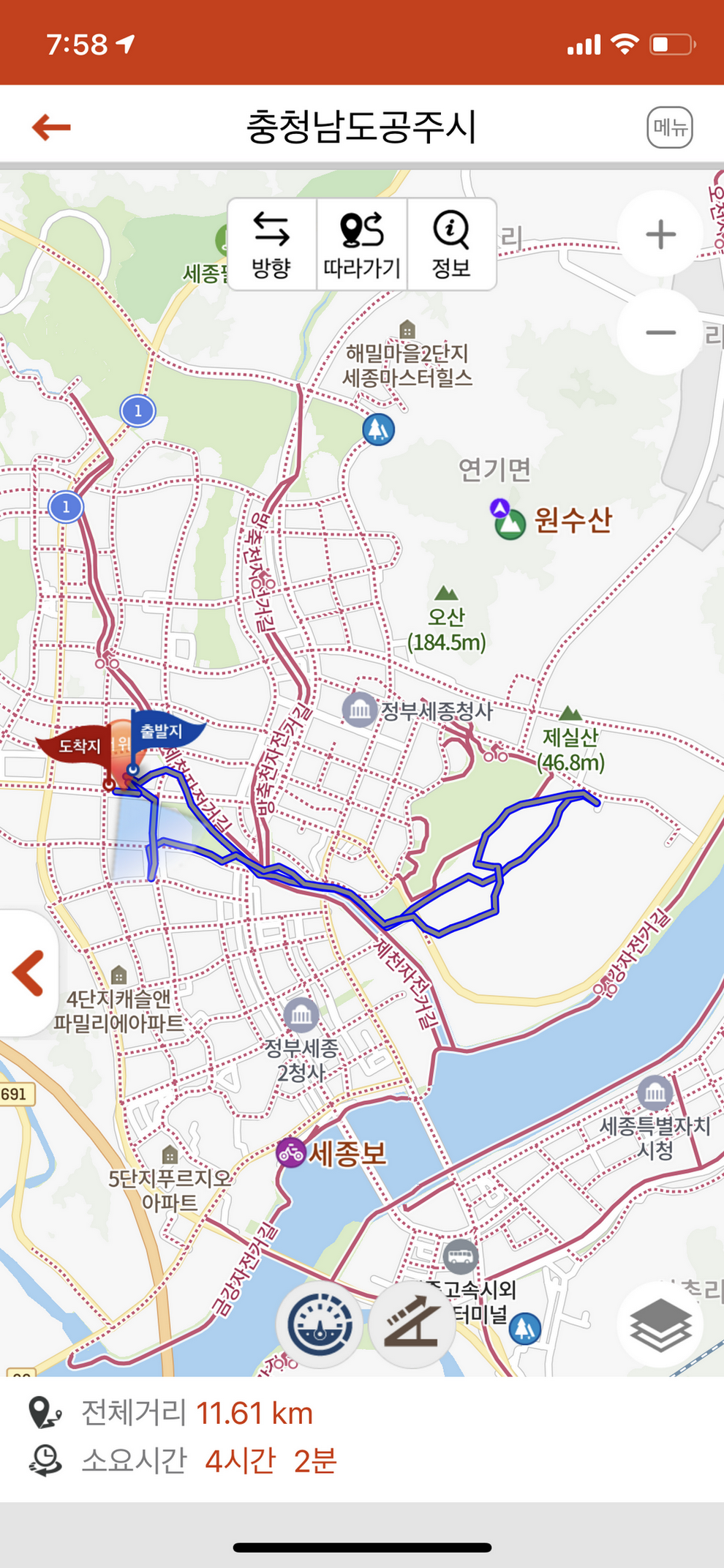Select the 도착지 destination flag marker
Image resolution: width=724 pixels, height=1568 pixels.
pyautogui.click(x=77, y=746)
